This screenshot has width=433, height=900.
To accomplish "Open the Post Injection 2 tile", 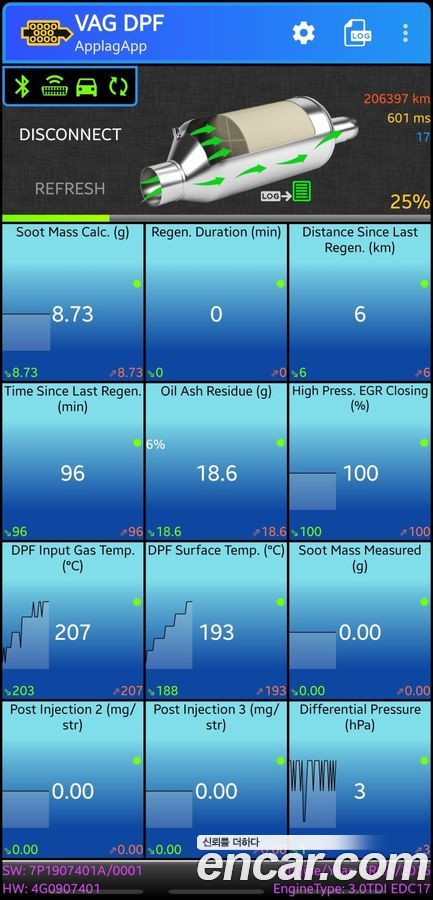I will pyautogui.click(x=72, y=779).
